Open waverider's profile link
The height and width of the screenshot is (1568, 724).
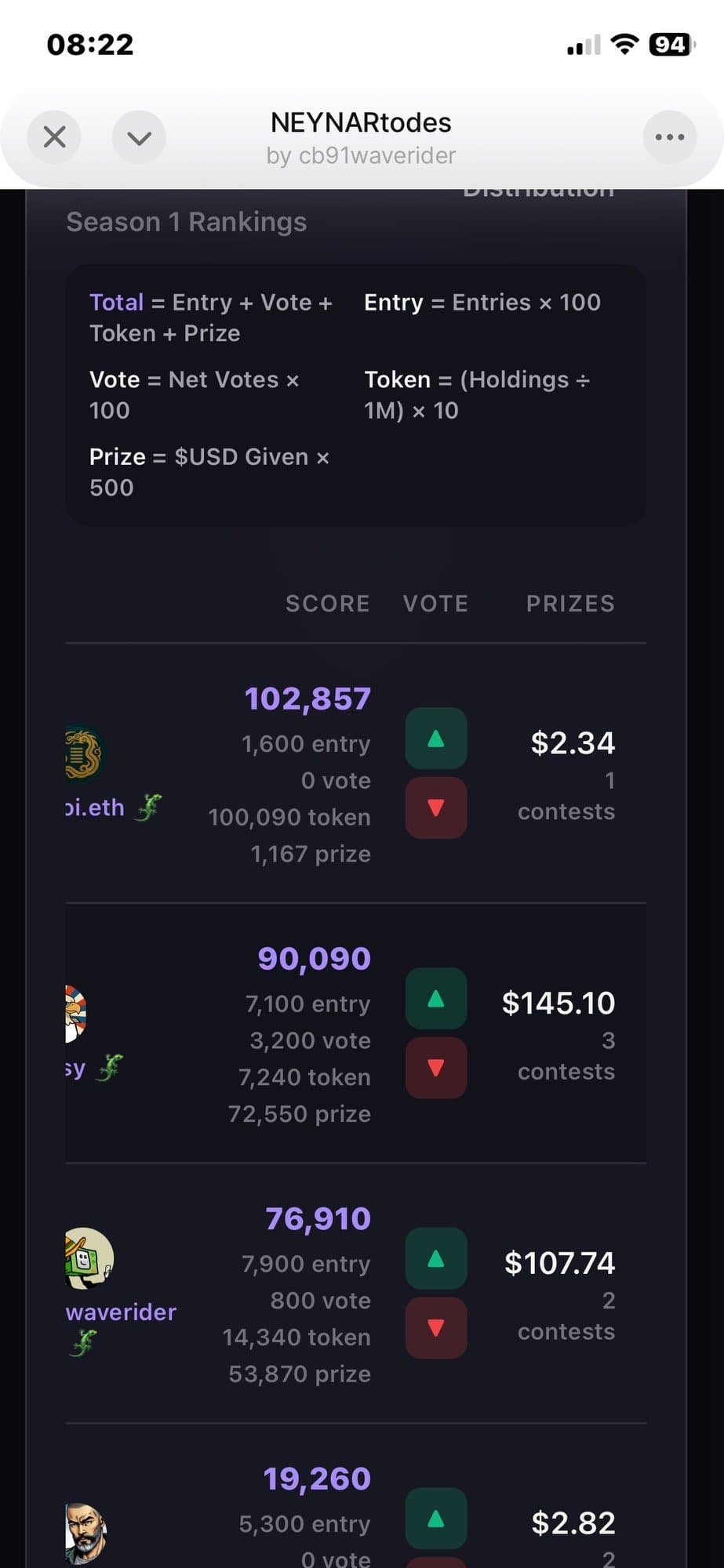tap(121, 1312)
